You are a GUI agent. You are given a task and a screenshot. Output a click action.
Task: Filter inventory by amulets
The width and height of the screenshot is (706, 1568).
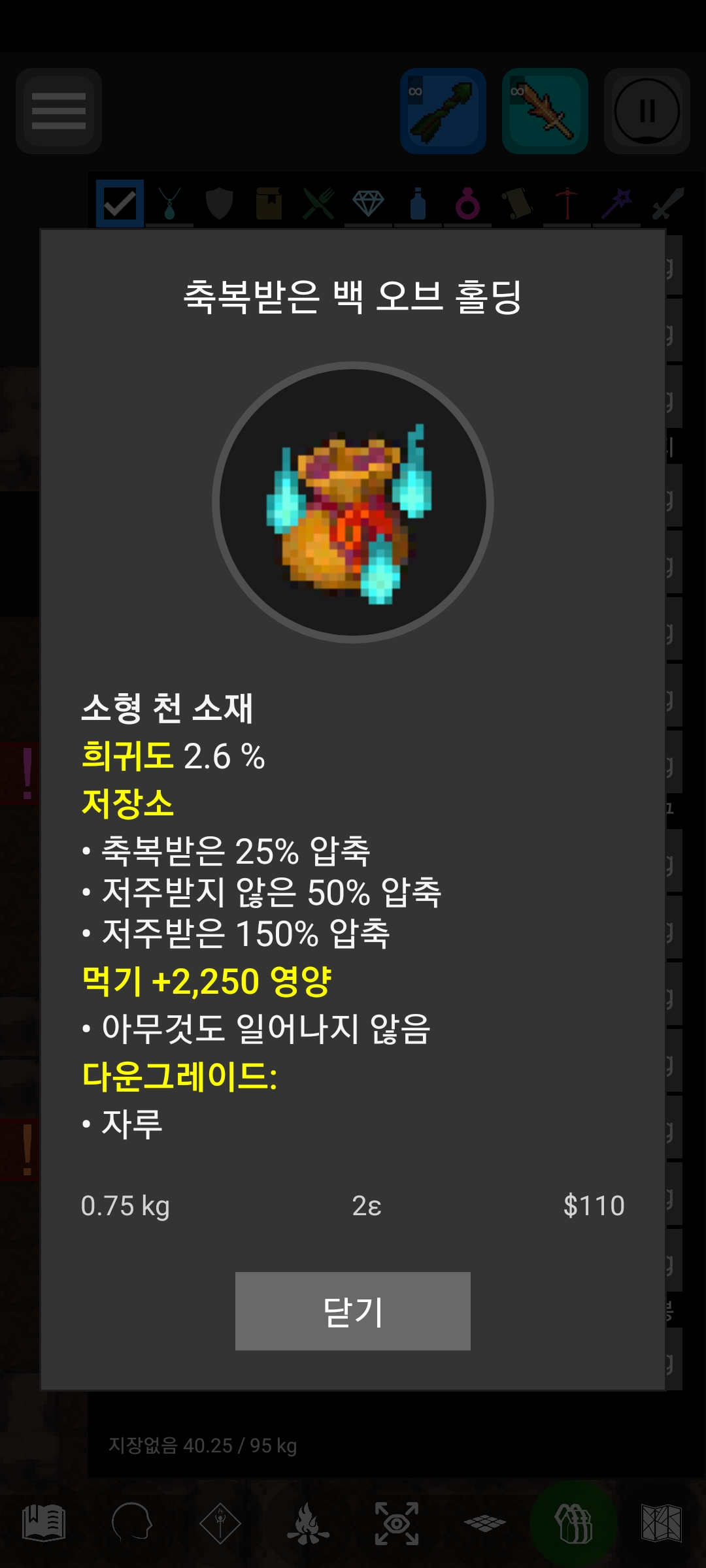pos(169,203)
